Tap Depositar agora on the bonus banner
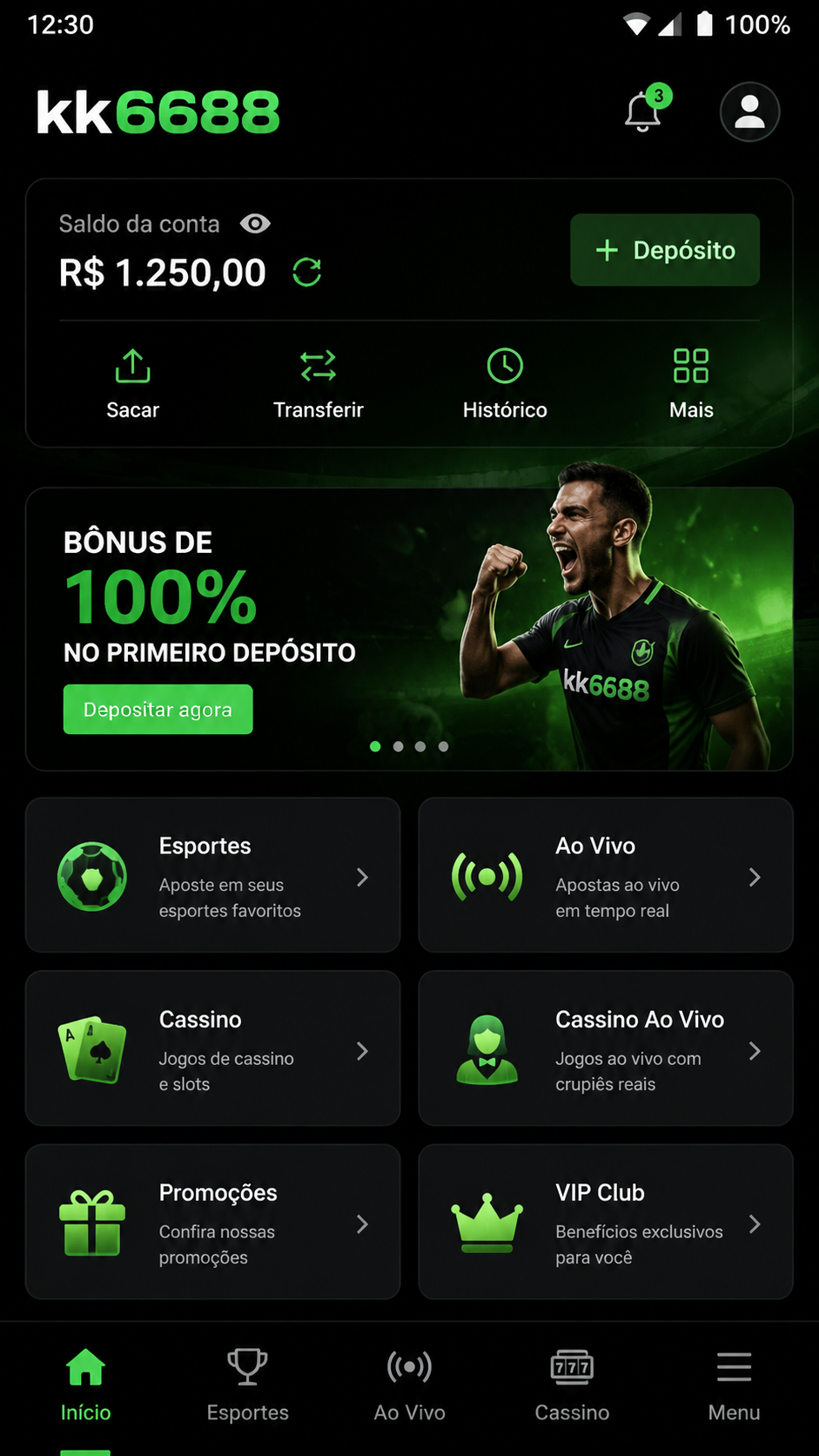 point(158,709)
